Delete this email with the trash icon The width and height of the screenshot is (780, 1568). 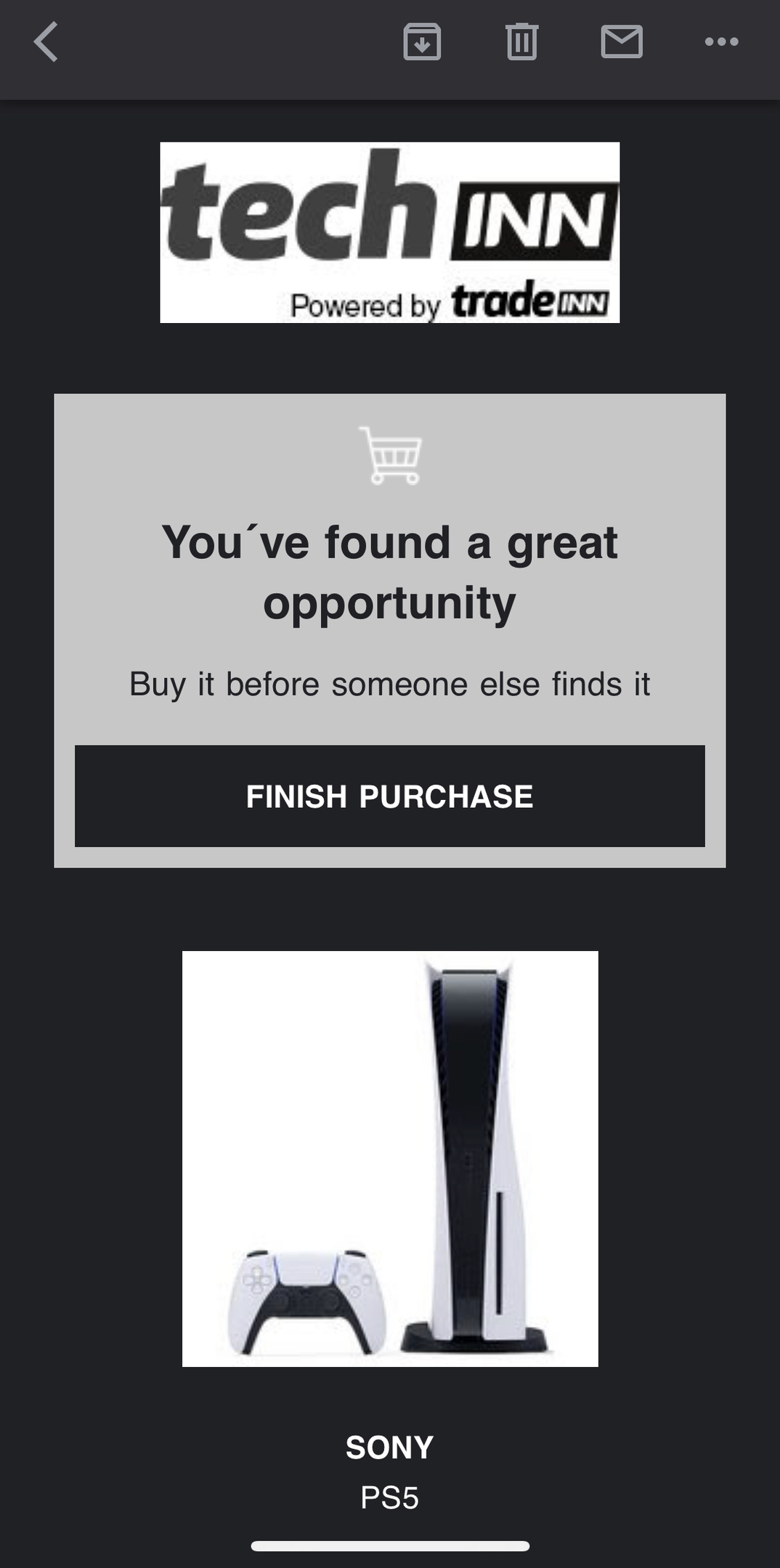(521, 41)
